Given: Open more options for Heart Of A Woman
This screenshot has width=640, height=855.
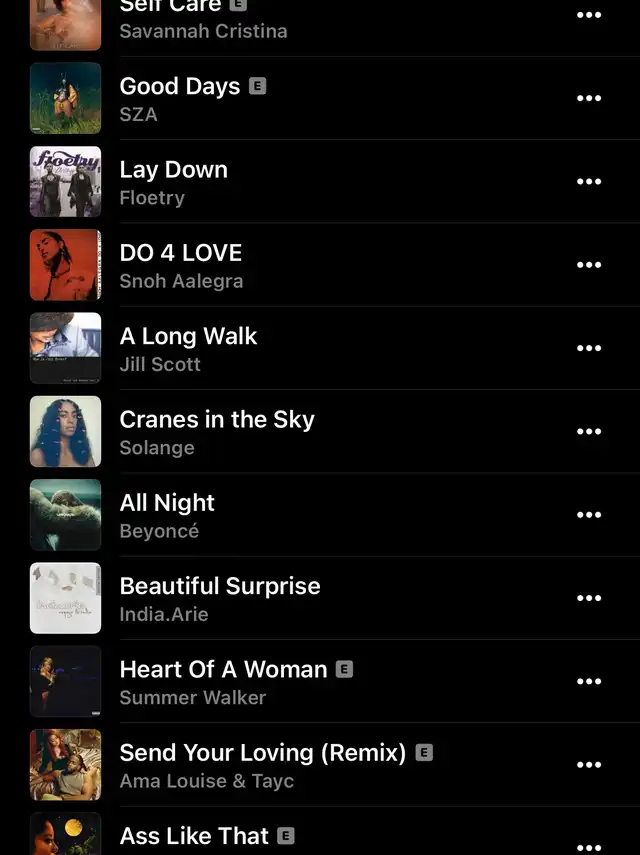Looking at the screenshot, I should tap(589, 681).
